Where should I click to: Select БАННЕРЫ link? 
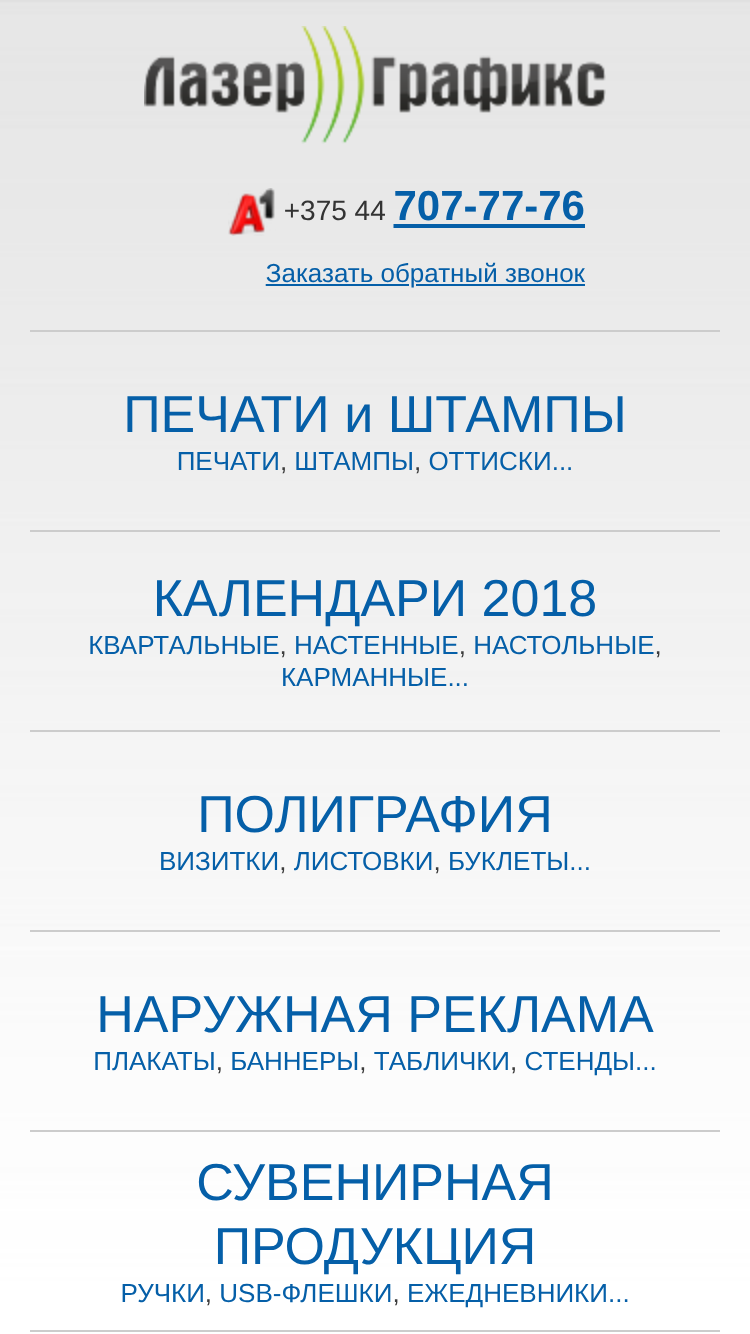tap(294, 1061)
